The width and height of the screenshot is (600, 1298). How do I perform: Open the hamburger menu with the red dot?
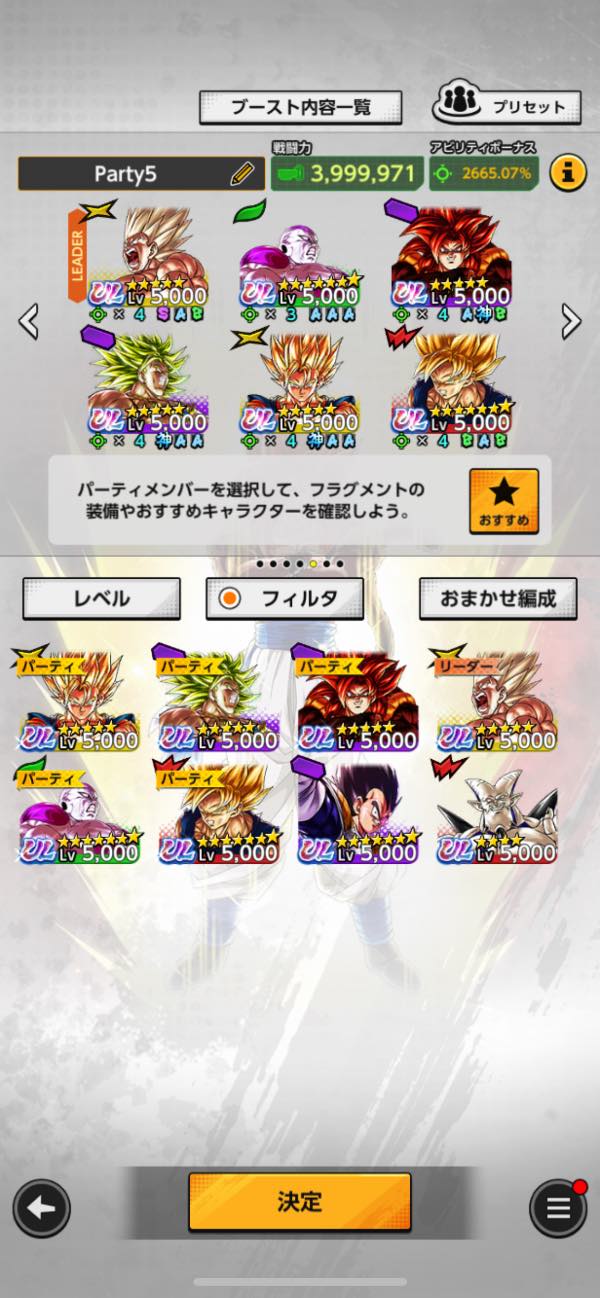[x=558, y=1208]
